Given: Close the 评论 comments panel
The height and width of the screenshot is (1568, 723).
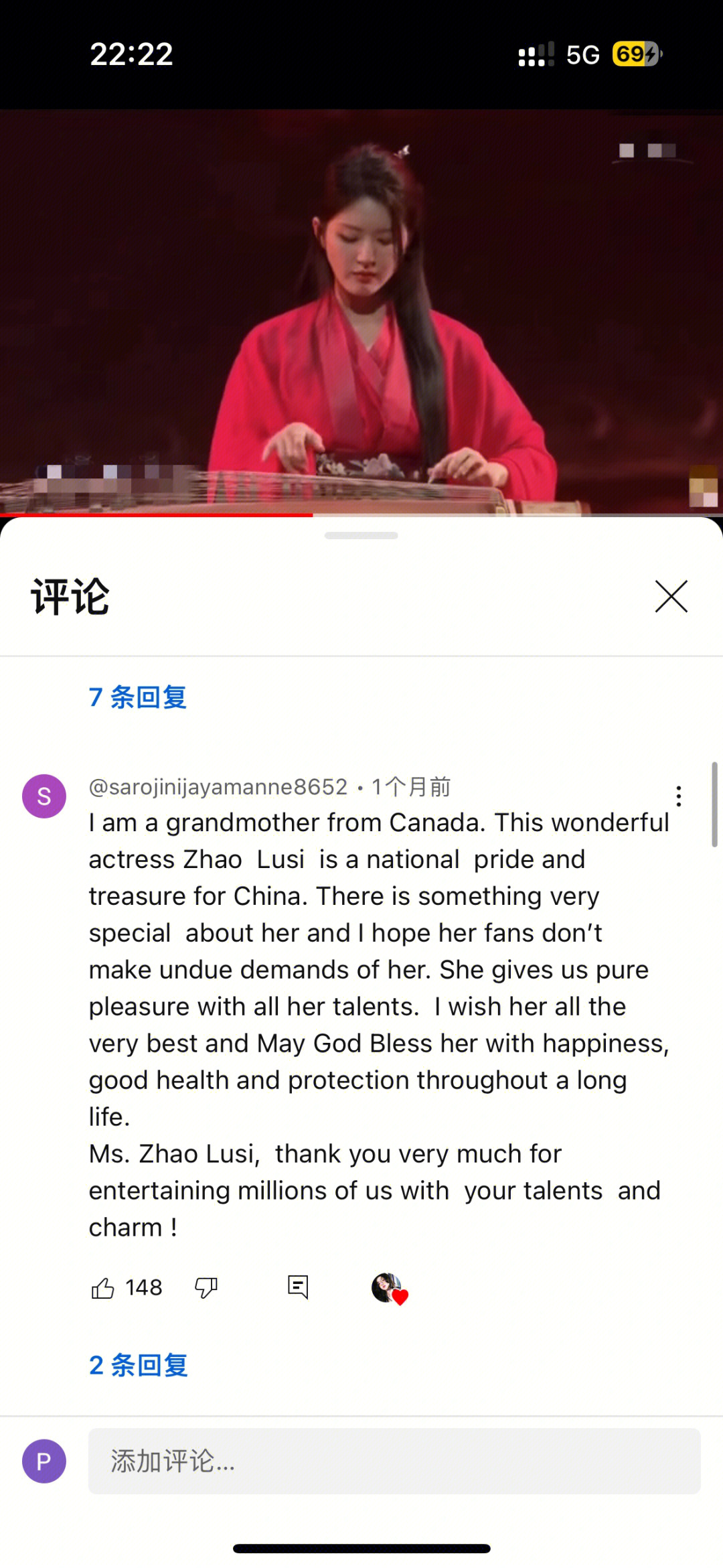Looking at the screenshot, I should coord(671,596).
